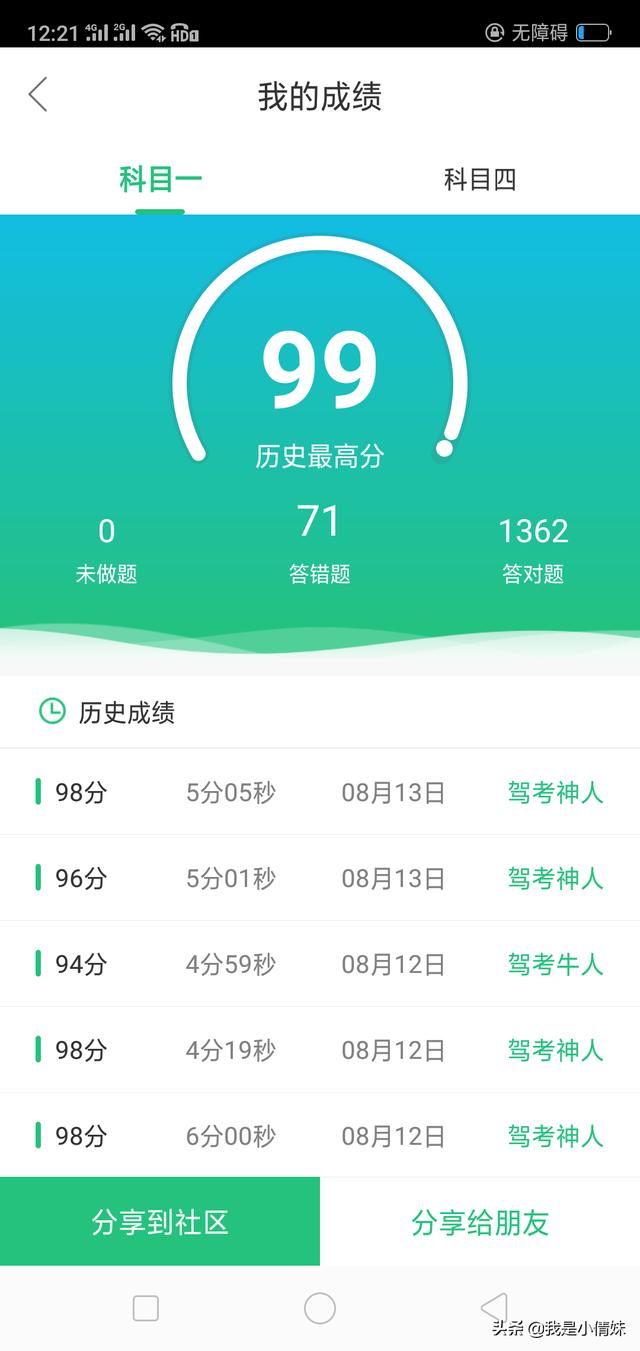Viewport: 640px width, 1351px height.
Task: Open the 96分 record from 08月13日
Action: tap(320, 879)
